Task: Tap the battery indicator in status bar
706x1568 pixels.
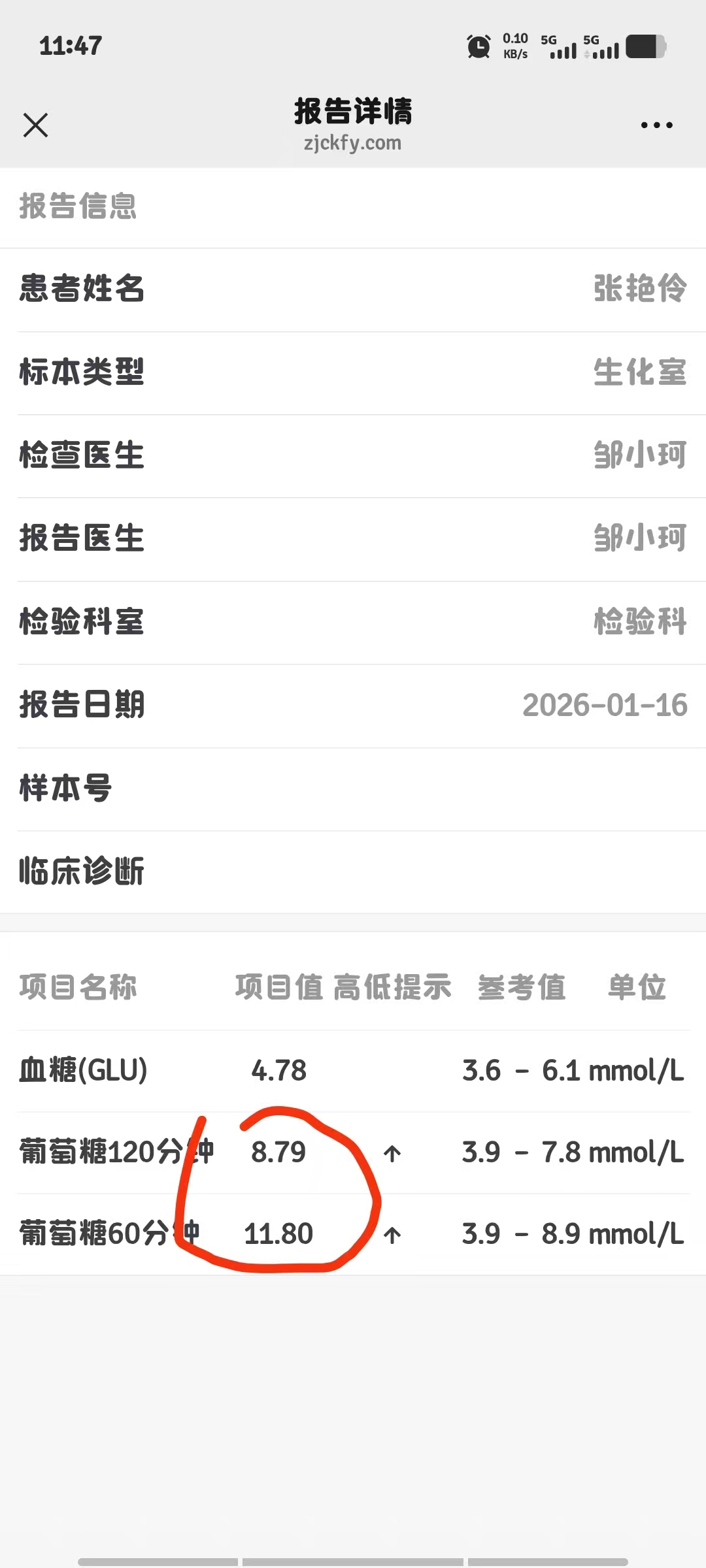Action: click(644, 46)
